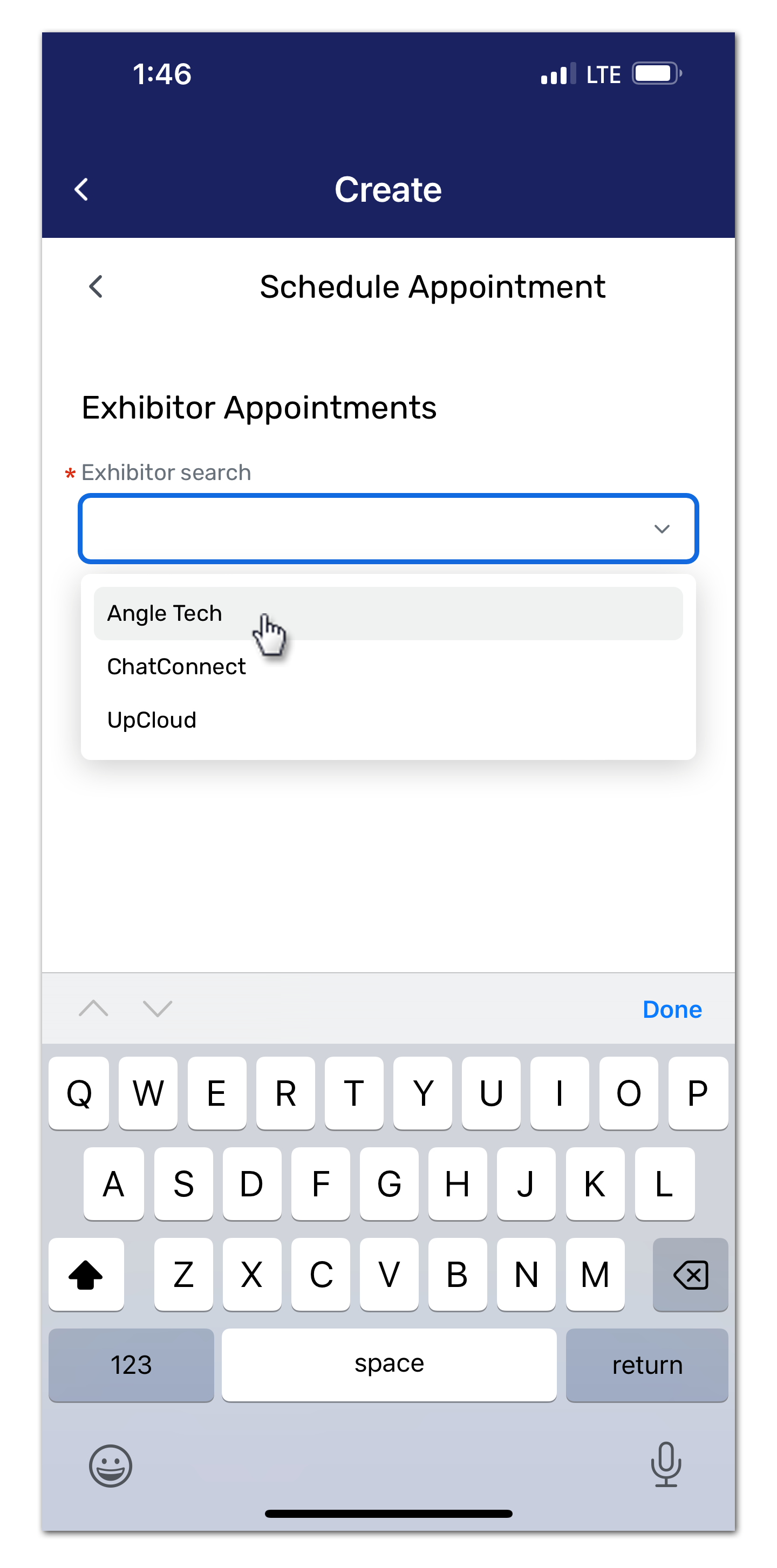Select ChatConnect from the exhibitor list
Viewport: 777px width, 1568px height.
point(176,666)
